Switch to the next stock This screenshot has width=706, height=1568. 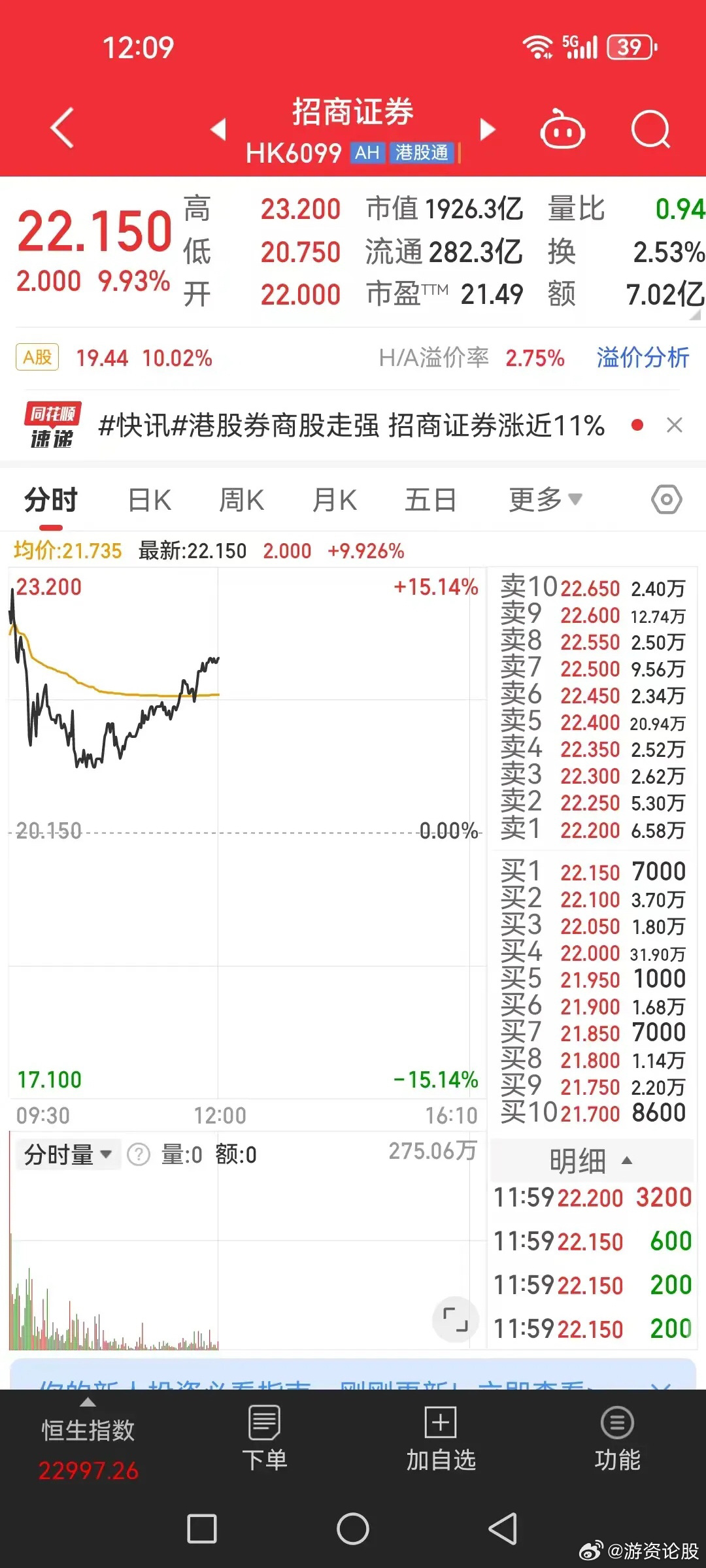pyautogui.click(x=488, y=129)
